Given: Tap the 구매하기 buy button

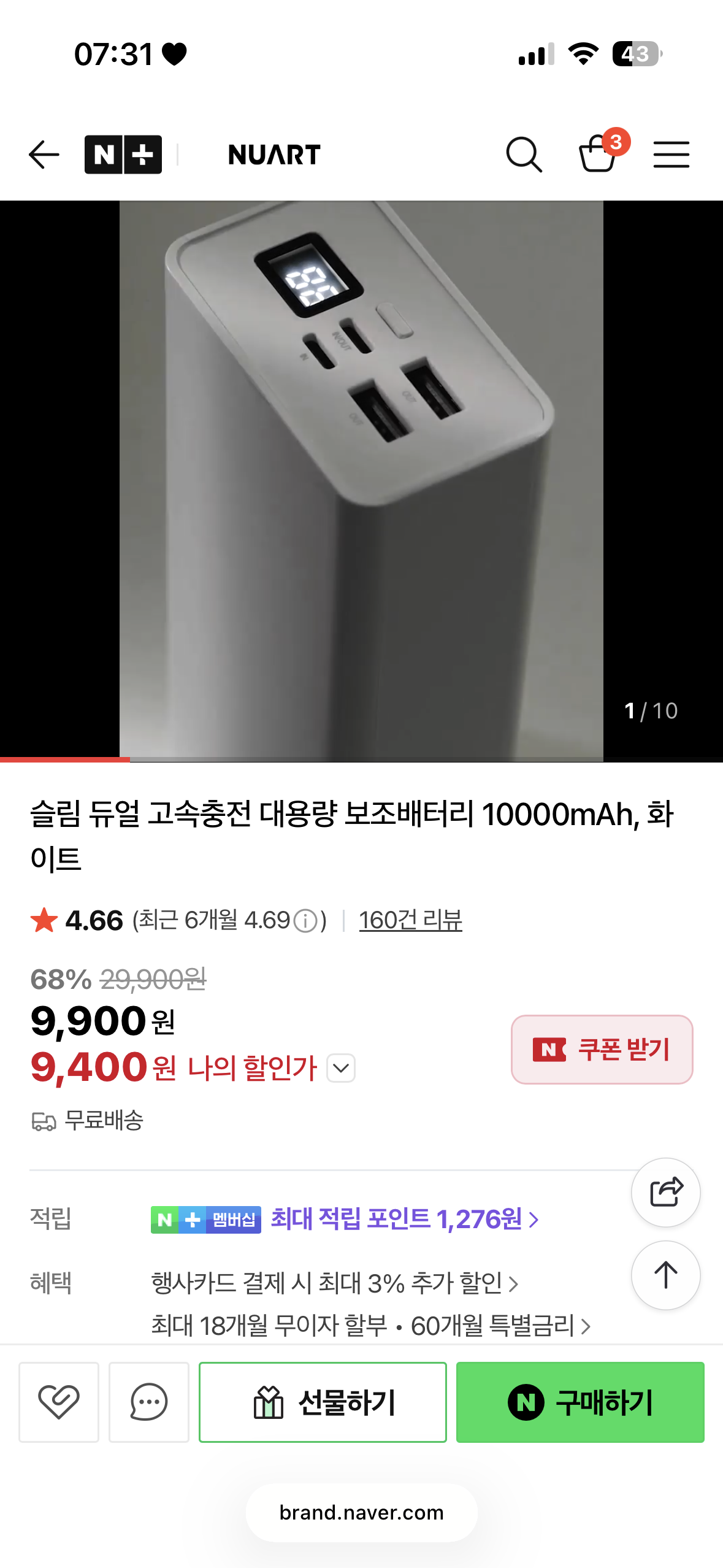Looking at the screenshot, I should click(580, 1402).
